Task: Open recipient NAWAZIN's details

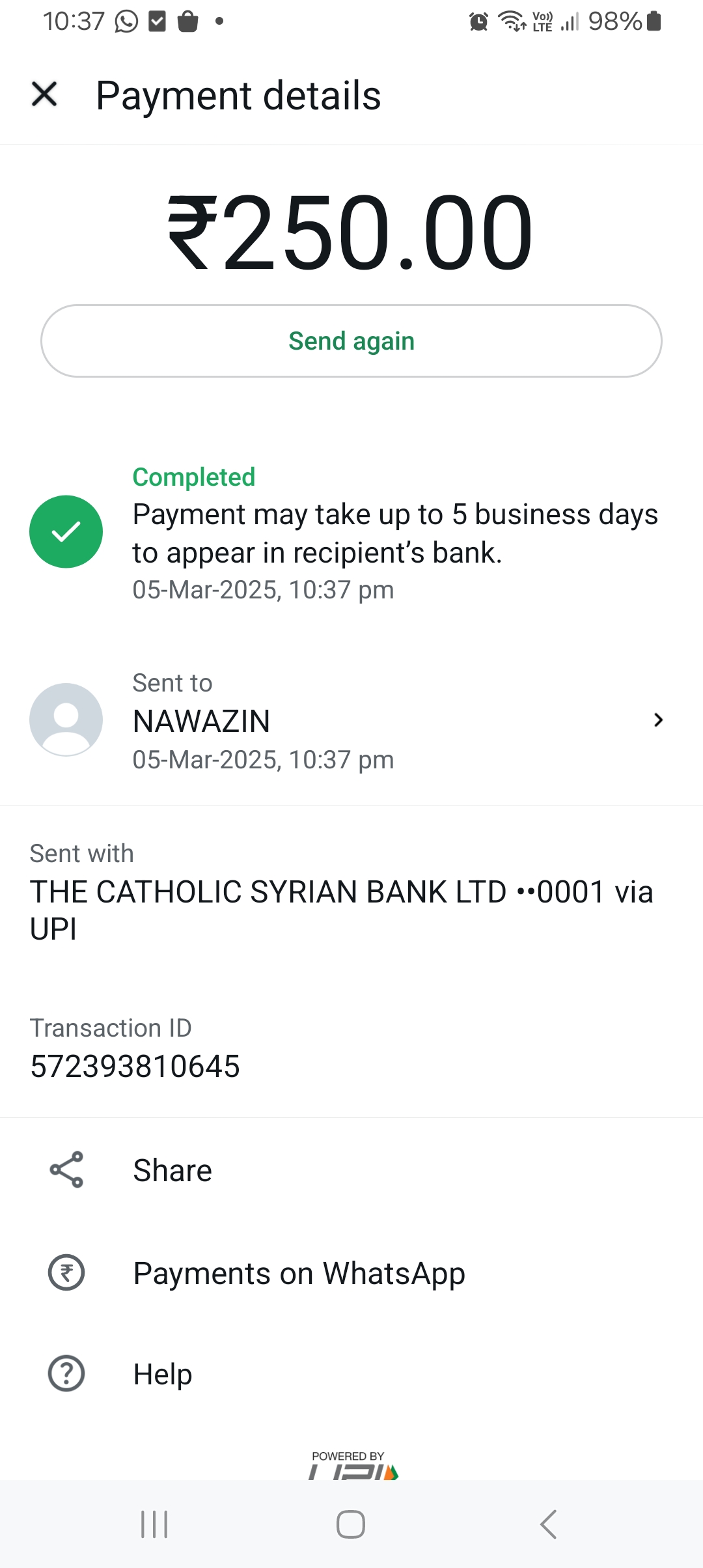Action: (351, 720)
